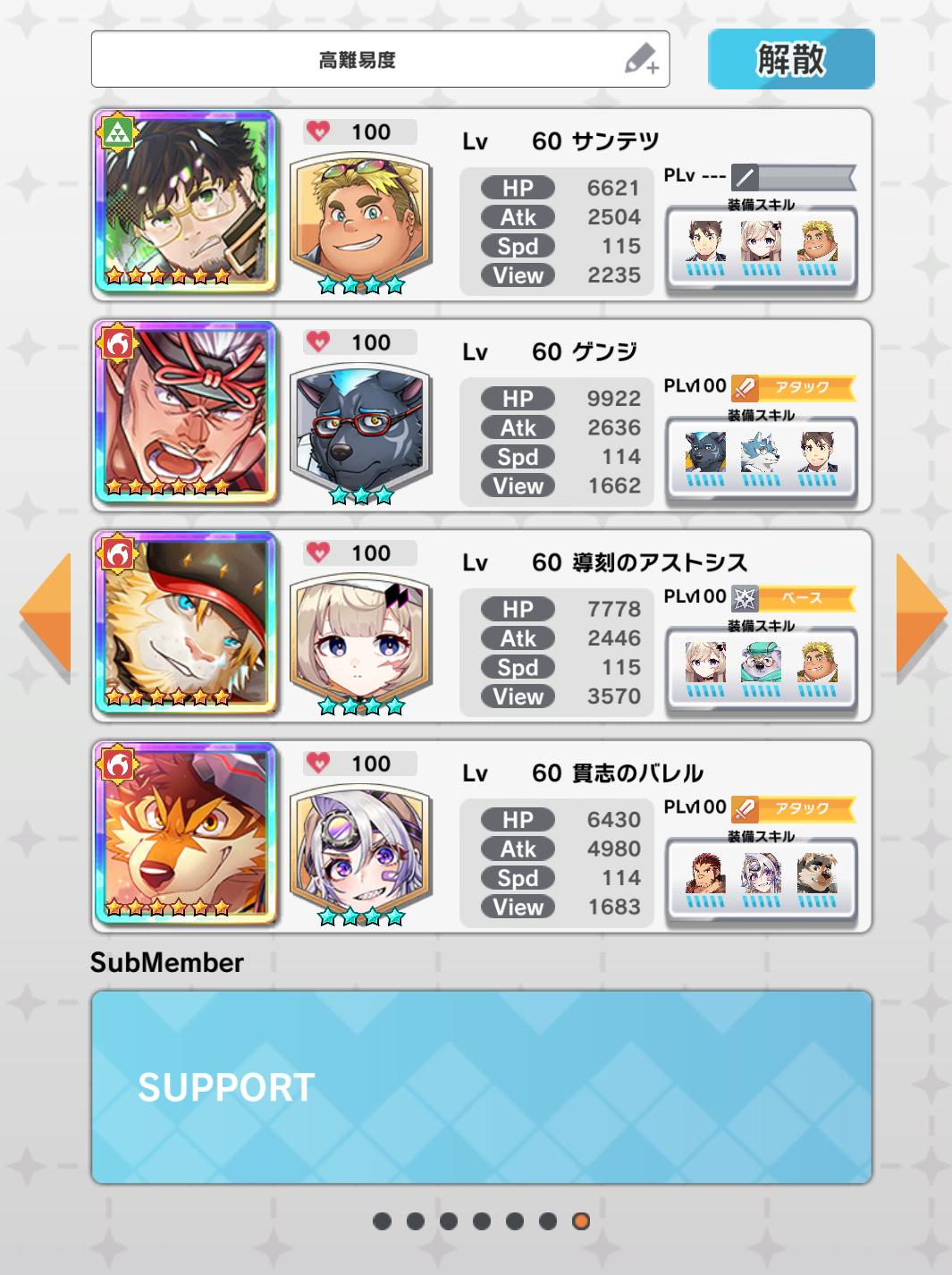Choose a SUPPORT sub member

pyautogui.click(x=481, y=1086)
